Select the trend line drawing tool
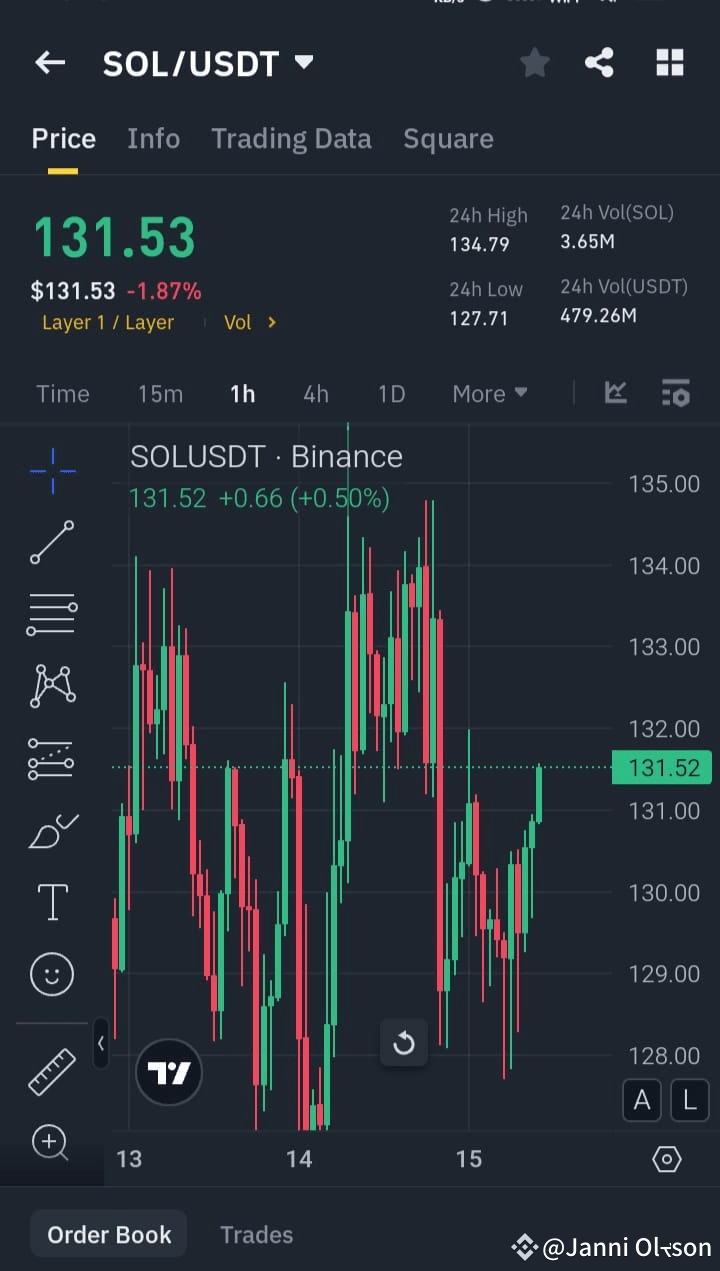This screenshot has width=720, height=1271. (x=51, y=543)
